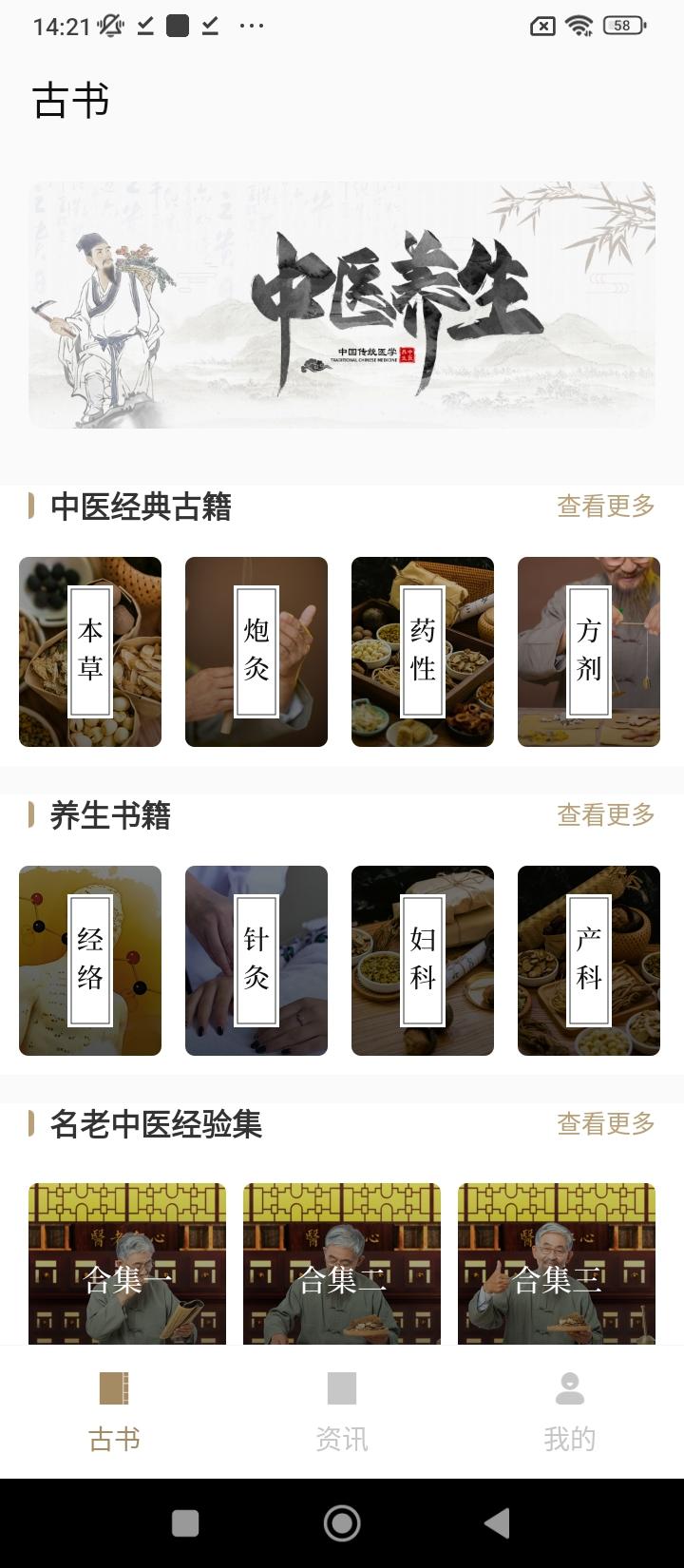Open 查看更多 for 名老中医经验集

pyautogui.click(x=605, y=1127)
